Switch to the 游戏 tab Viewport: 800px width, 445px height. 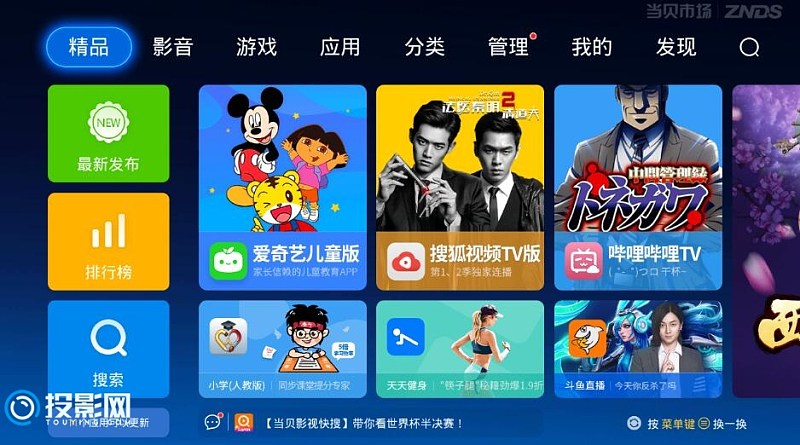pos(256,47)
